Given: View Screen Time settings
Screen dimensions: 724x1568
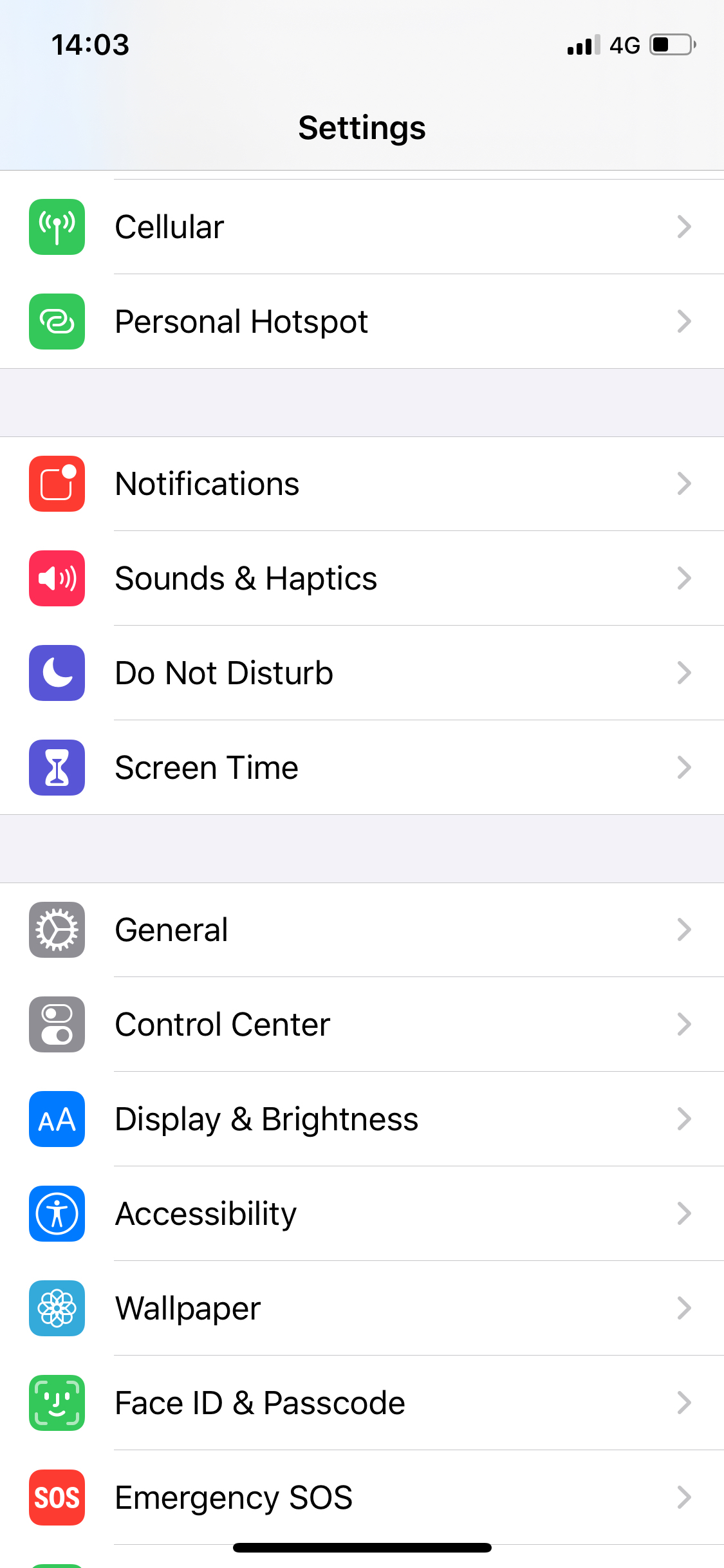Looking at the screenshot, I should pyautogui.click(x=362, y=767).
